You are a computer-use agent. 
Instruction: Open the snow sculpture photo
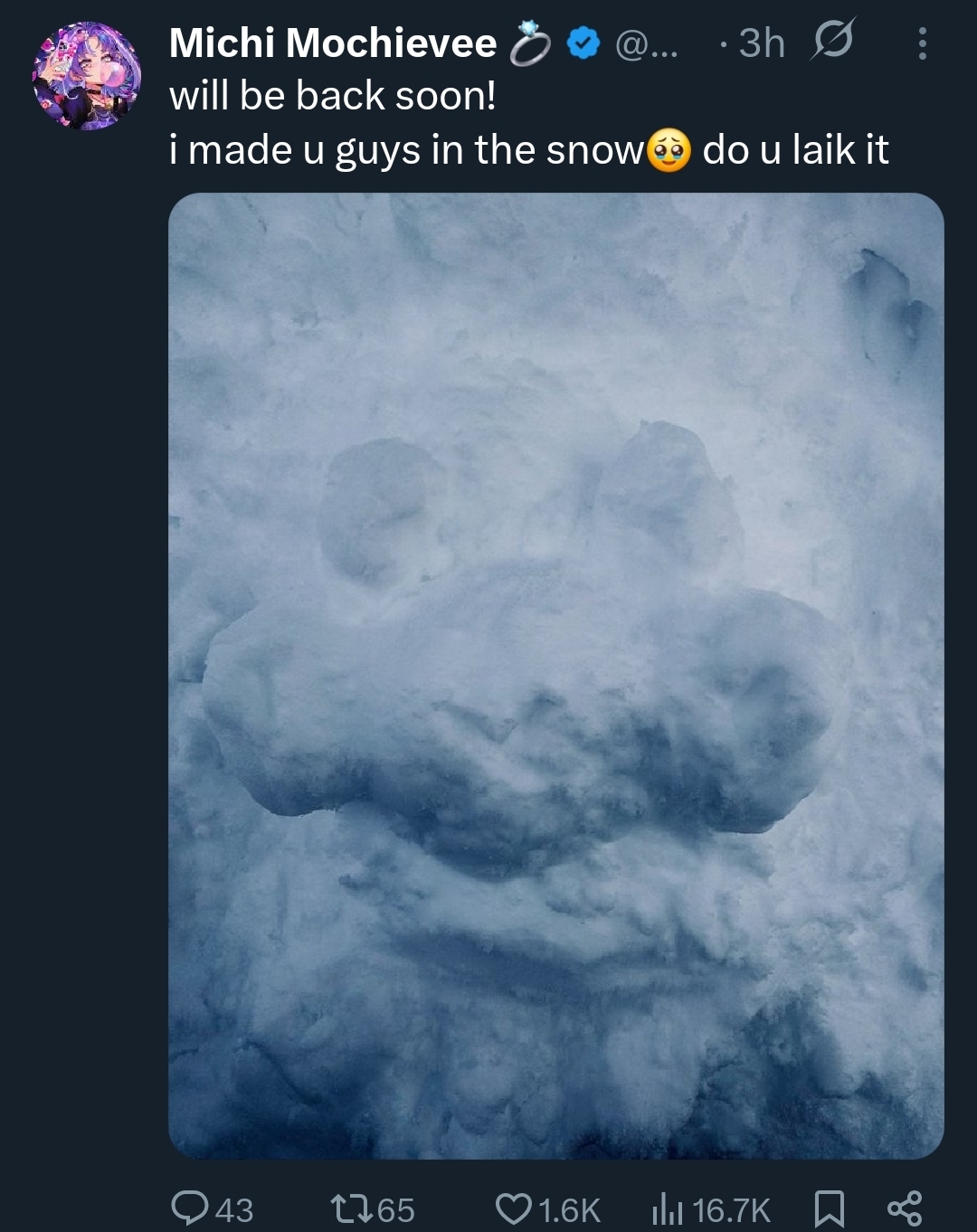(x=555, y=675)
